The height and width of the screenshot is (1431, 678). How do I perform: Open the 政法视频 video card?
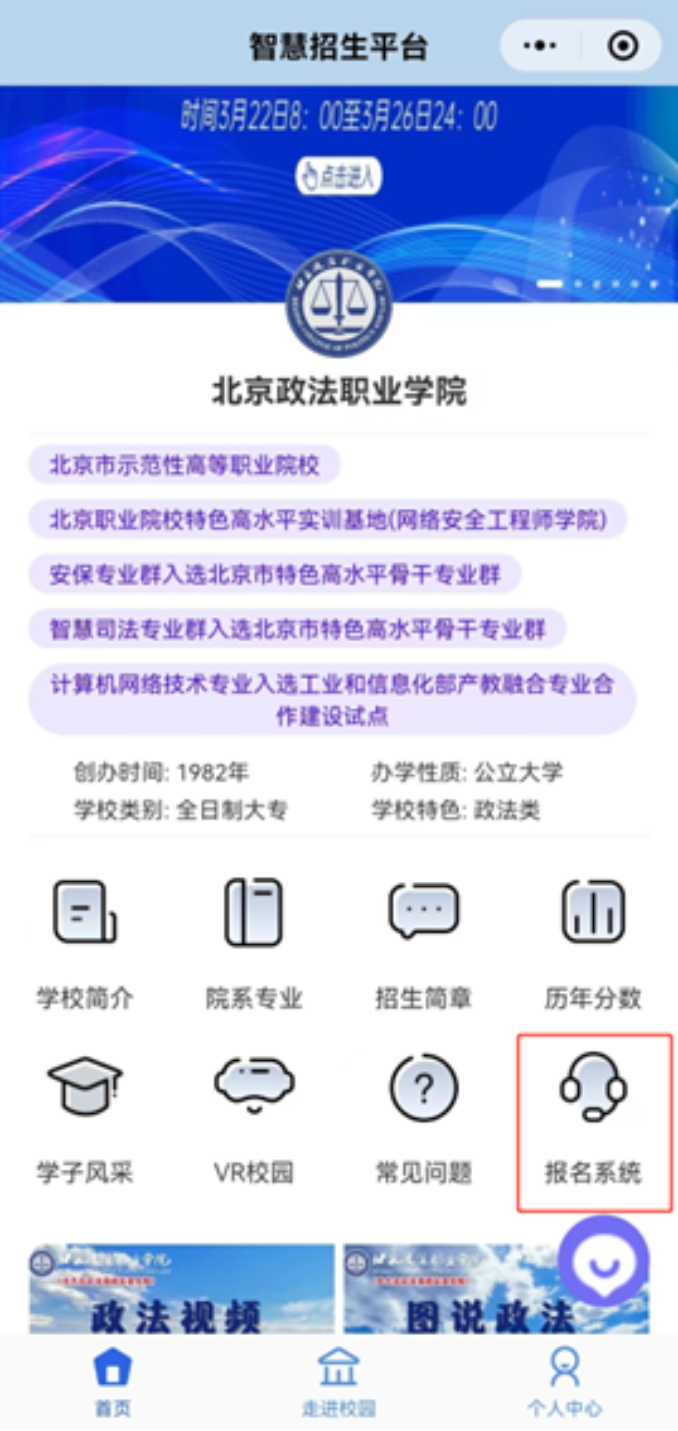[181, 1289]
